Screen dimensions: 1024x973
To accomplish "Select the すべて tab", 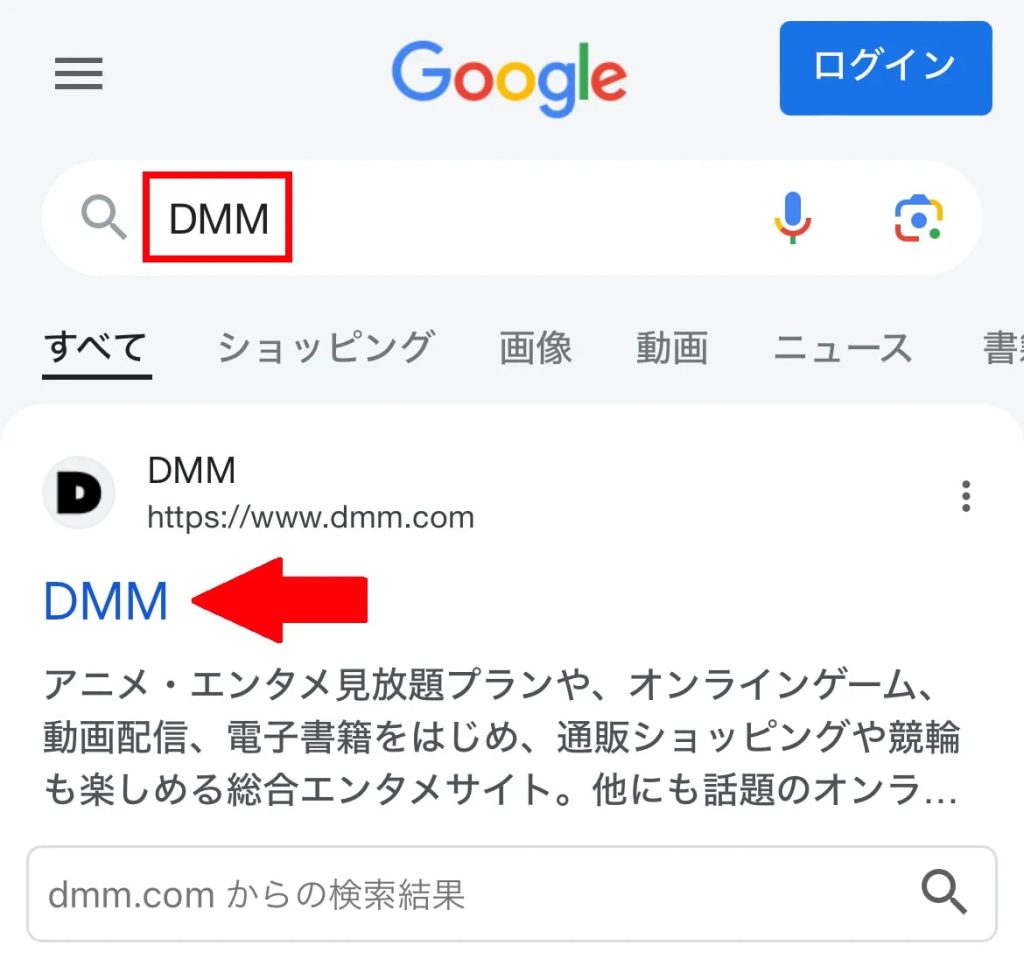I will point(96,348).
